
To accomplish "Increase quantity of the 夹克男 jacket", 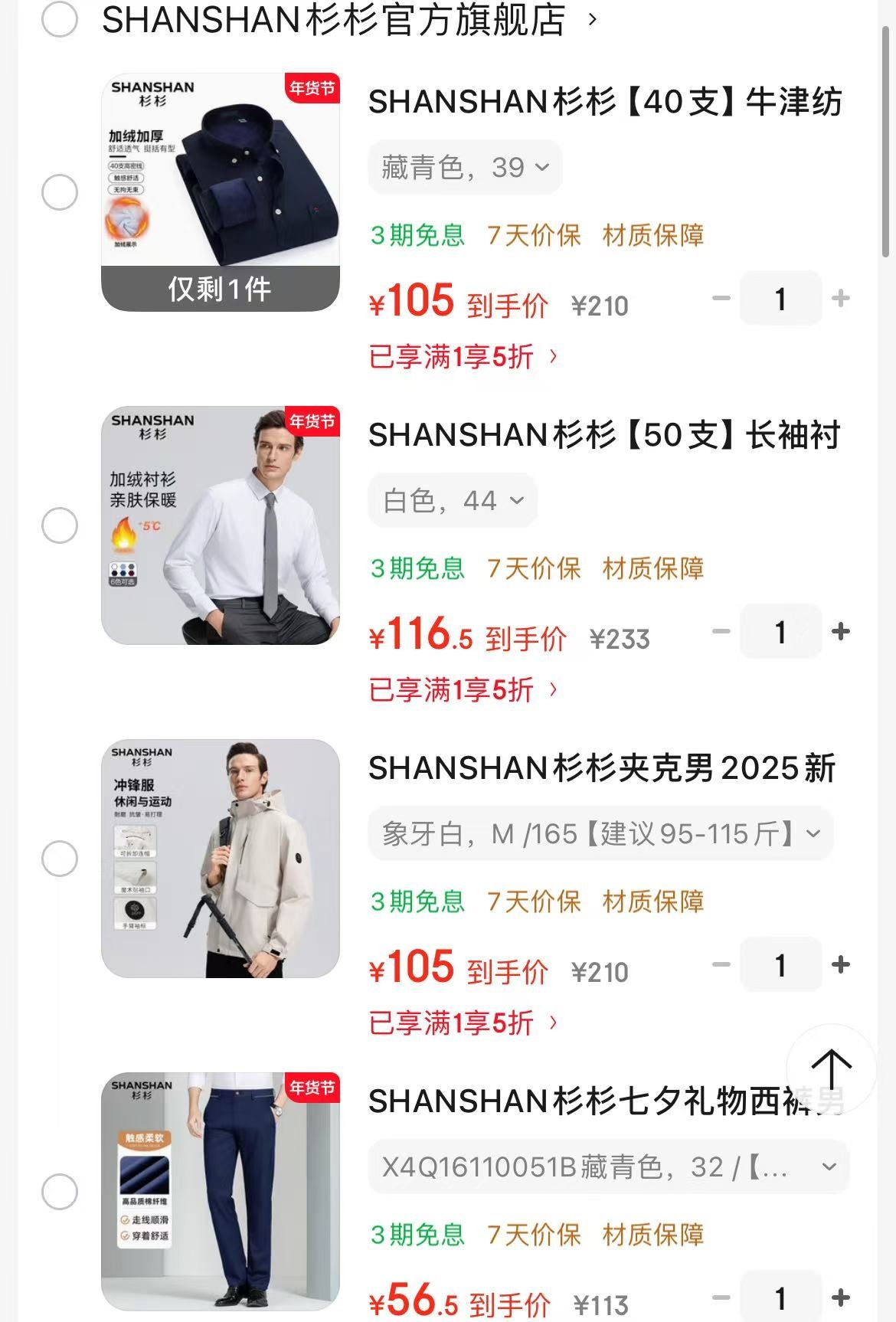I will coord(841,965).
